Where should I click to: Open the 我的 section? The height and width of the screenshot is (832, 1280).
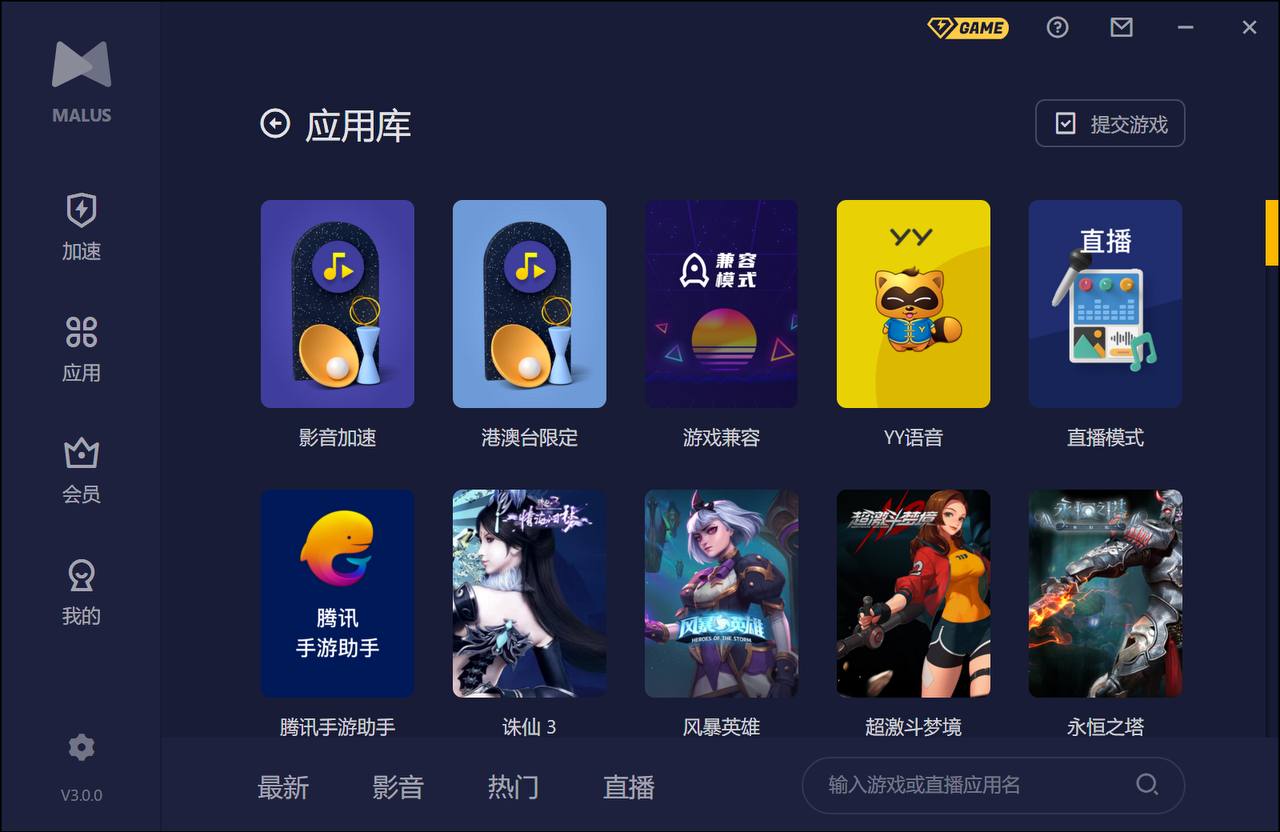point(81,592)
